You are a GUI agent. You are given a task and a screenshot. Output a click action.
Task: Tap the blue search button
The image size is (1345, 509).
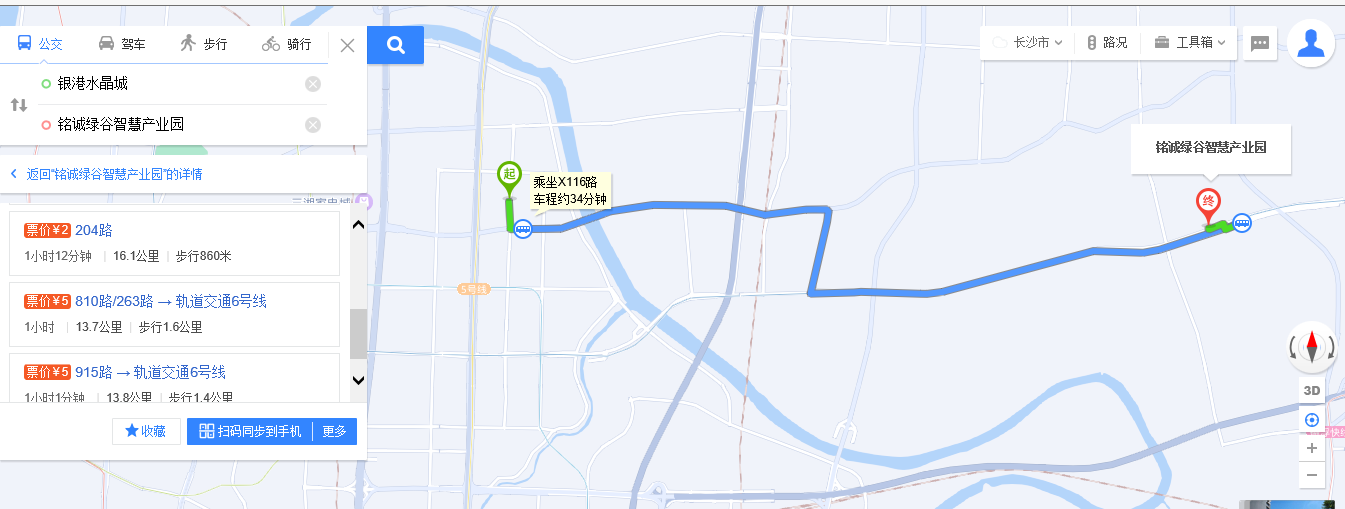(395, 45)
